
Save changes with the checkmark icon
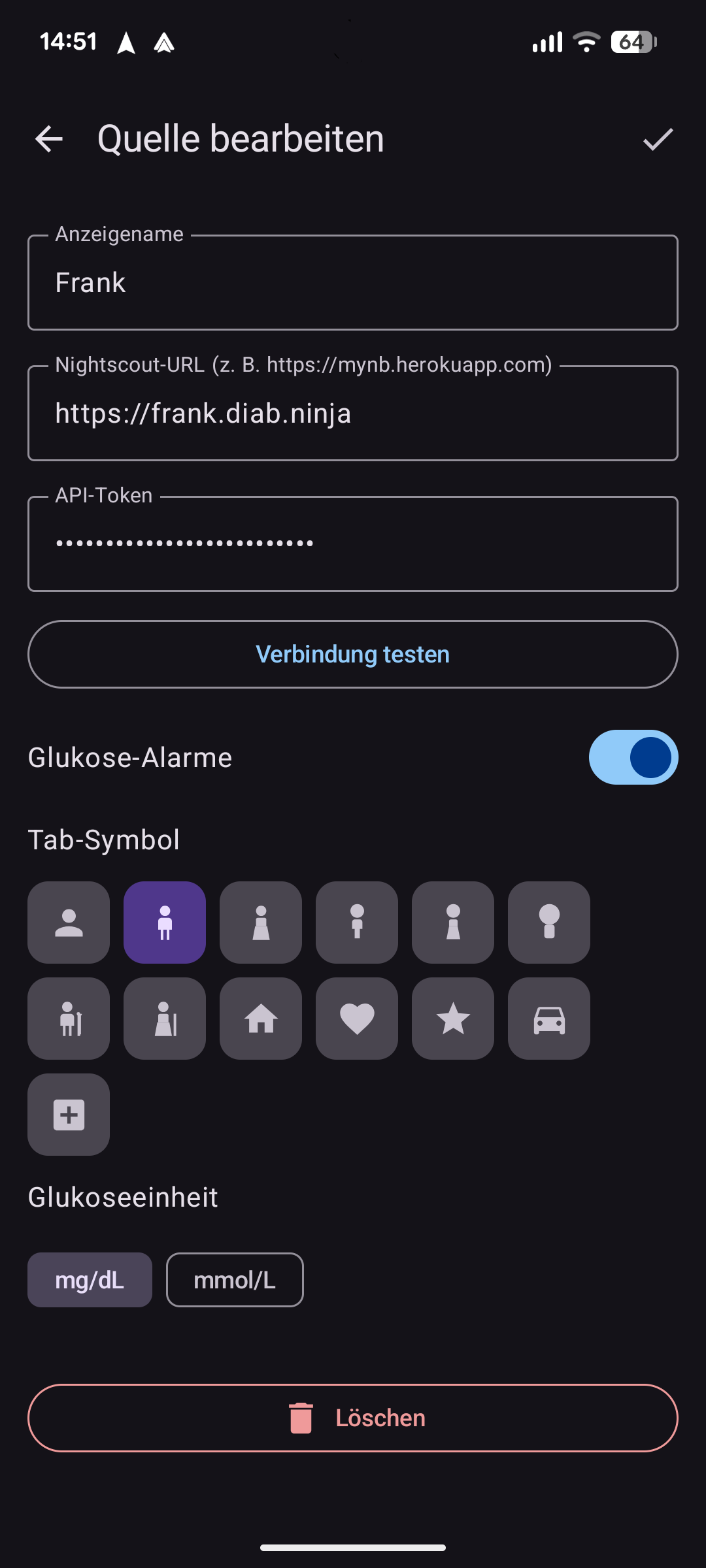[x=657, y=138]
